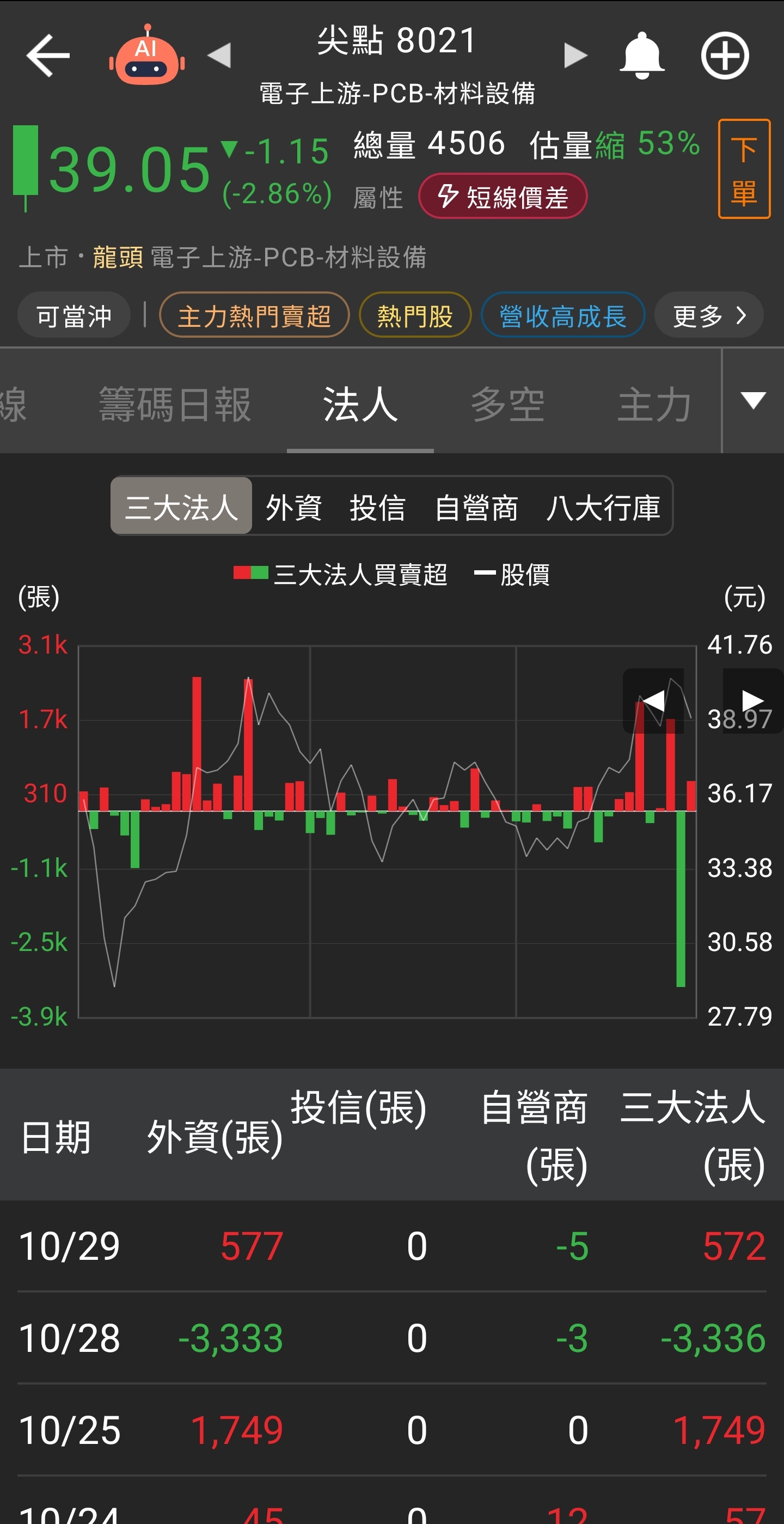784x1524 pixels.
Task: Switch to the 主力 tab
Action: coord(654,405)
